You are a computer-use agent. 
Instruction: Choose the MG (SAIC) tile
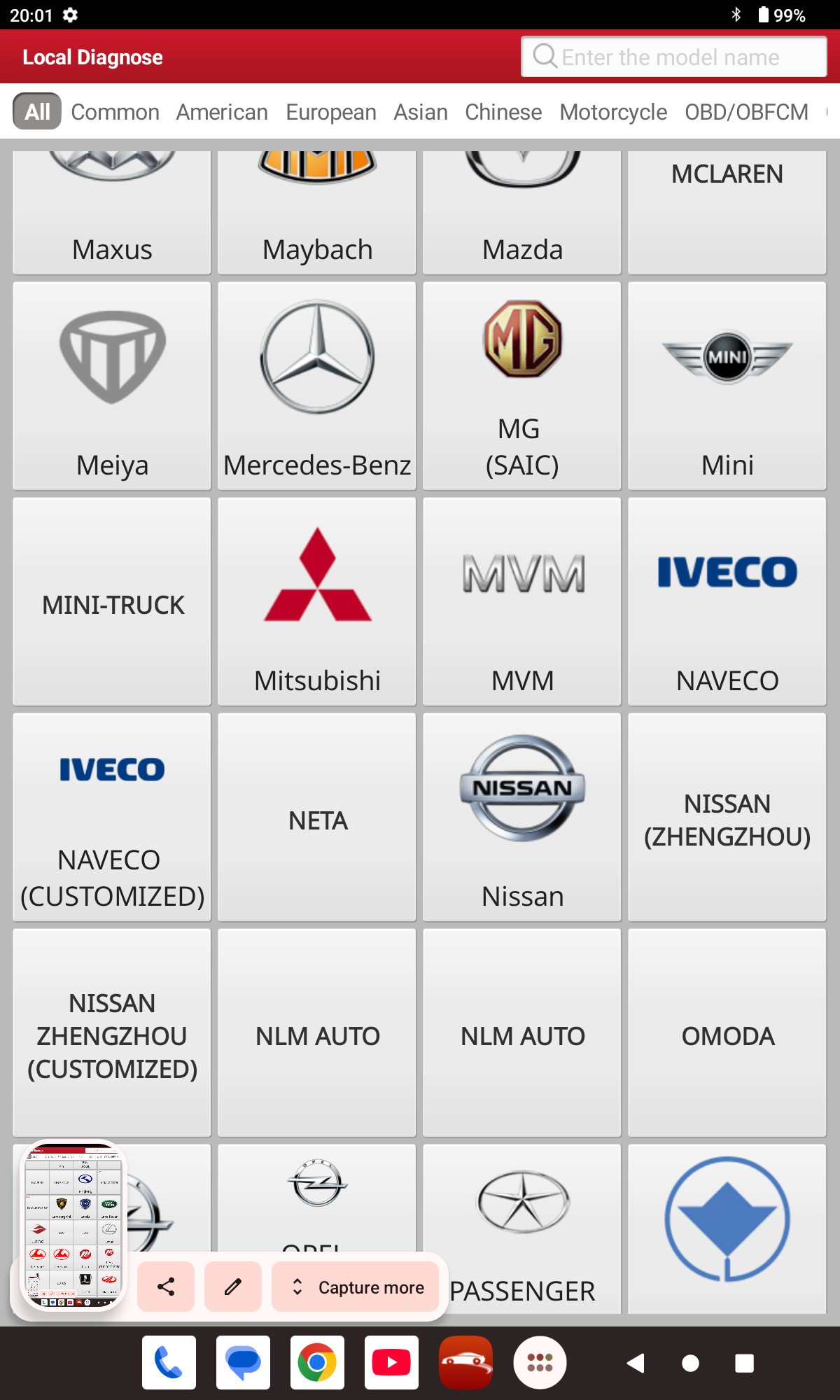pos(522,386)
